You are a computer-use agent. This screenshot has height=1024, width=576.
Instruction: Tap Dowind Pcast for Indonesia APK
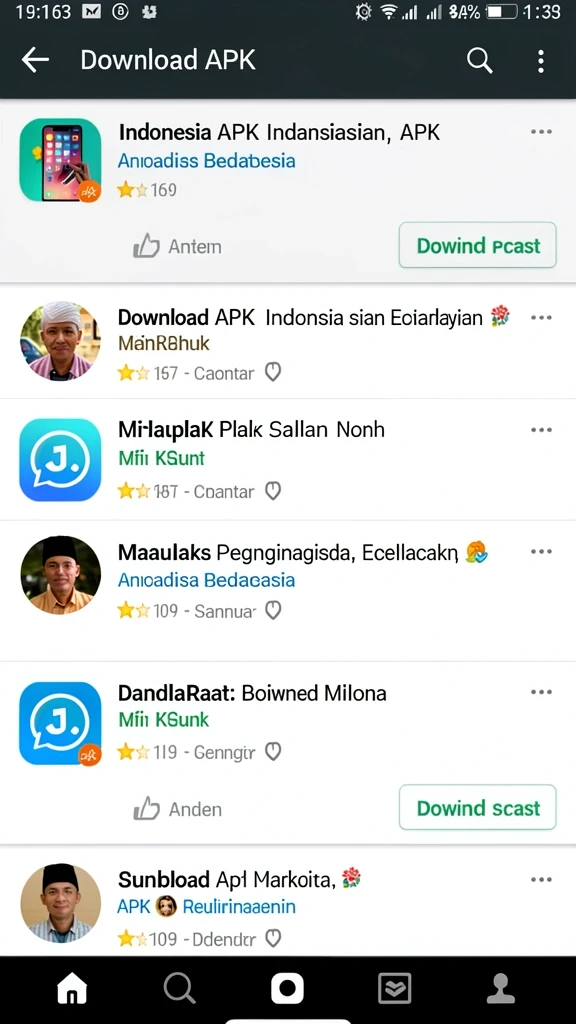click(x=477, y=246)
